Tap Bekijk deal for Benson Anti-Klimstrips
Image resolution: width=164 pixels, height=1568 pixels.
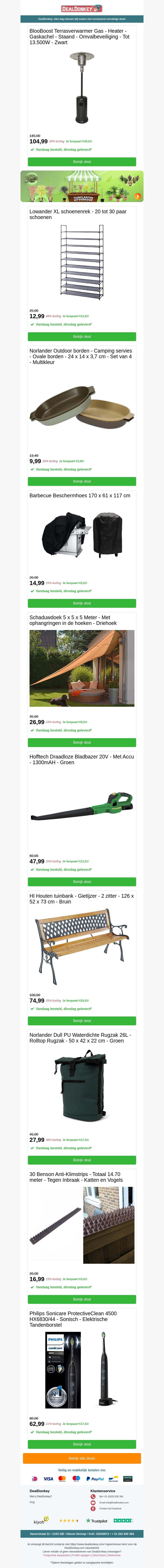pos(82,1299)
